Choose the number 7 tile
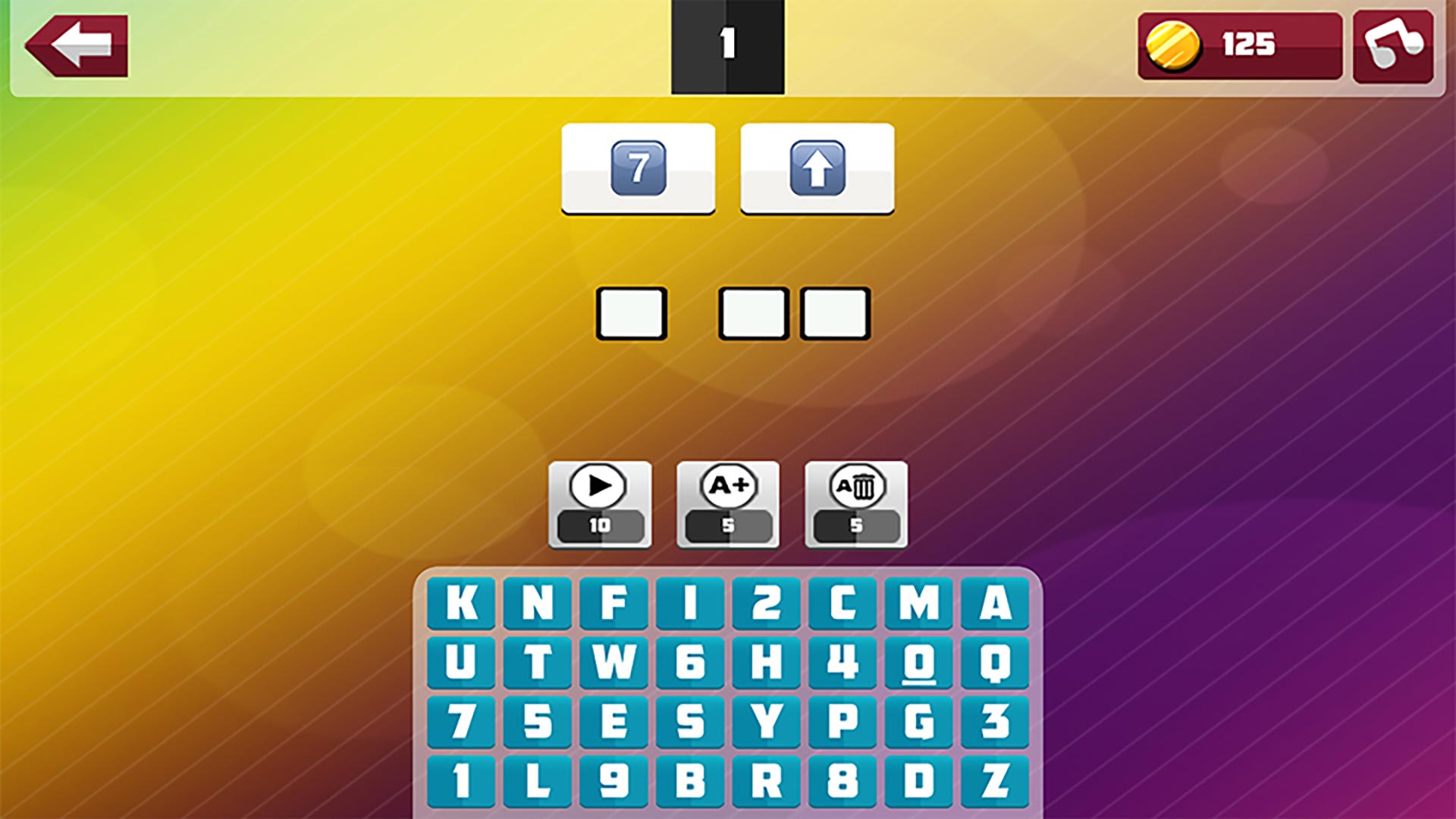 click(x=461, y=721)
